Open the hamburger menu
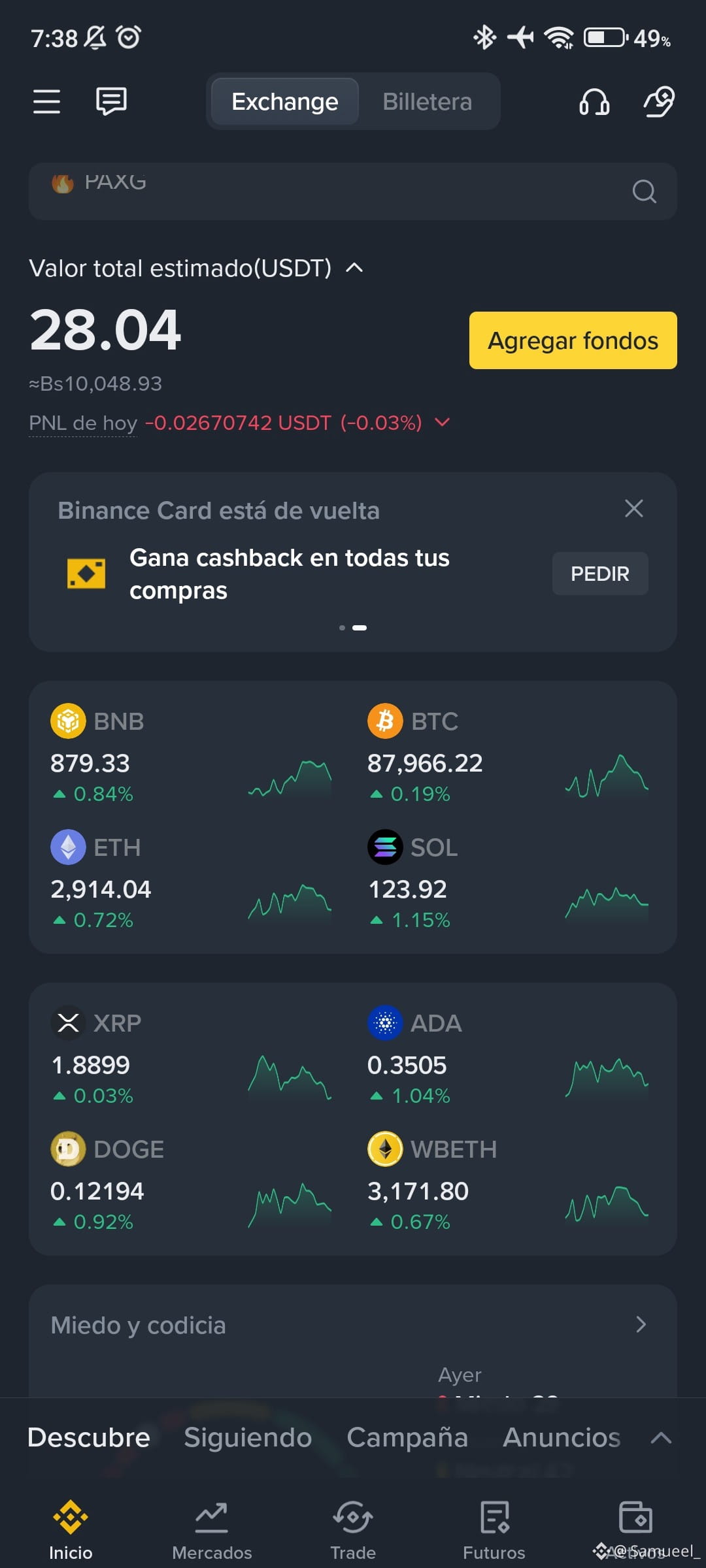Viewport: 706px width, 1568px height. click(46, 102)
